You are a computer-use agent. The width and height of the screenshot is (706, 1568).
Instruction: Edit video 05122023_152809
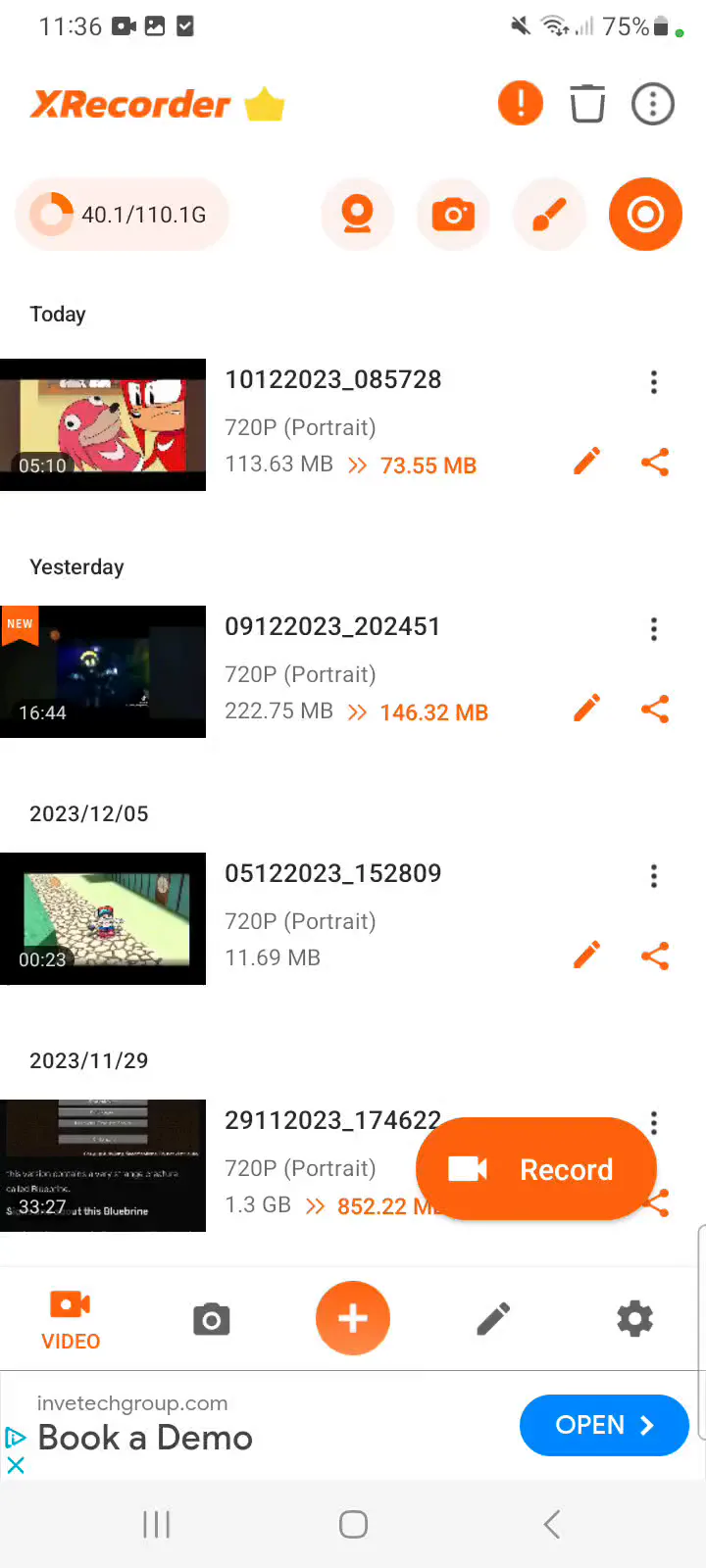tap(586, 955)
